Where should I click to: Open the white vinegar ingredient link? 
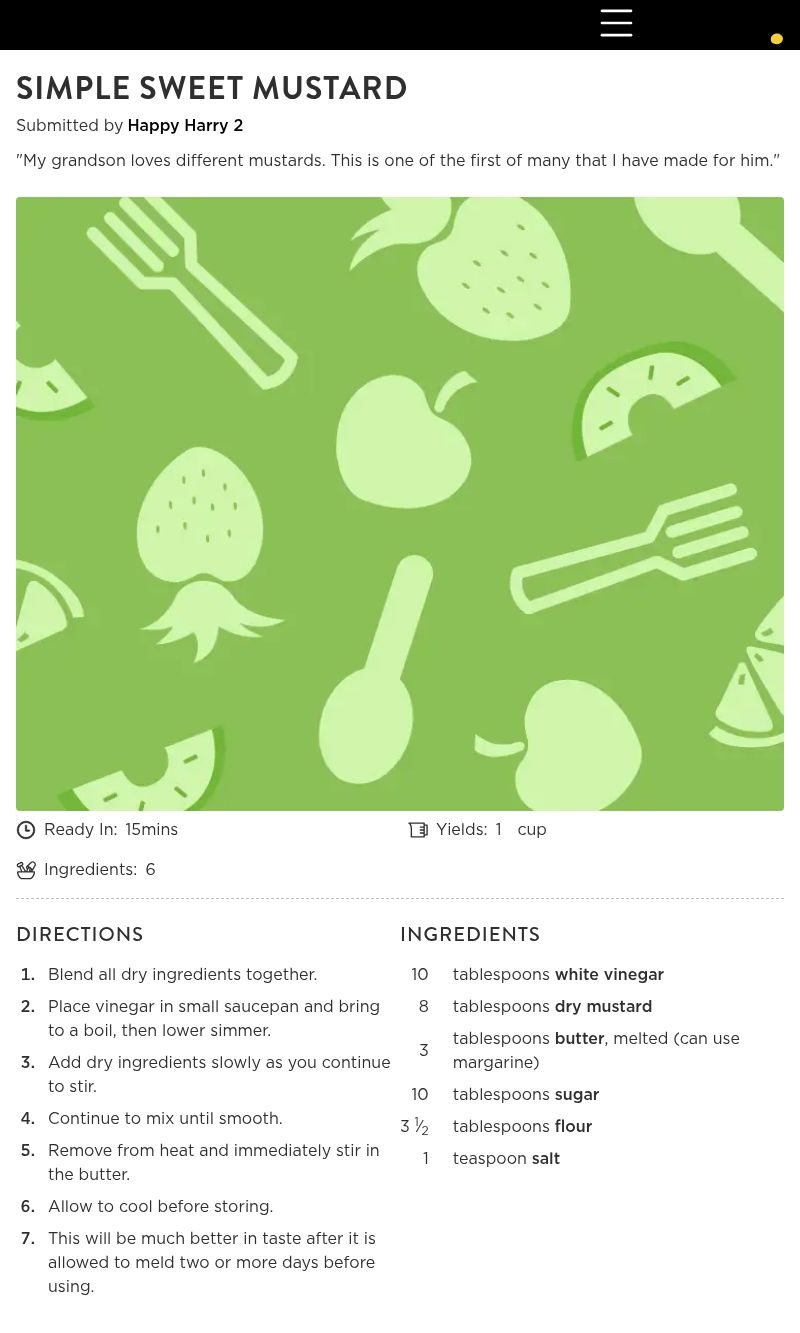click(609, 975)
